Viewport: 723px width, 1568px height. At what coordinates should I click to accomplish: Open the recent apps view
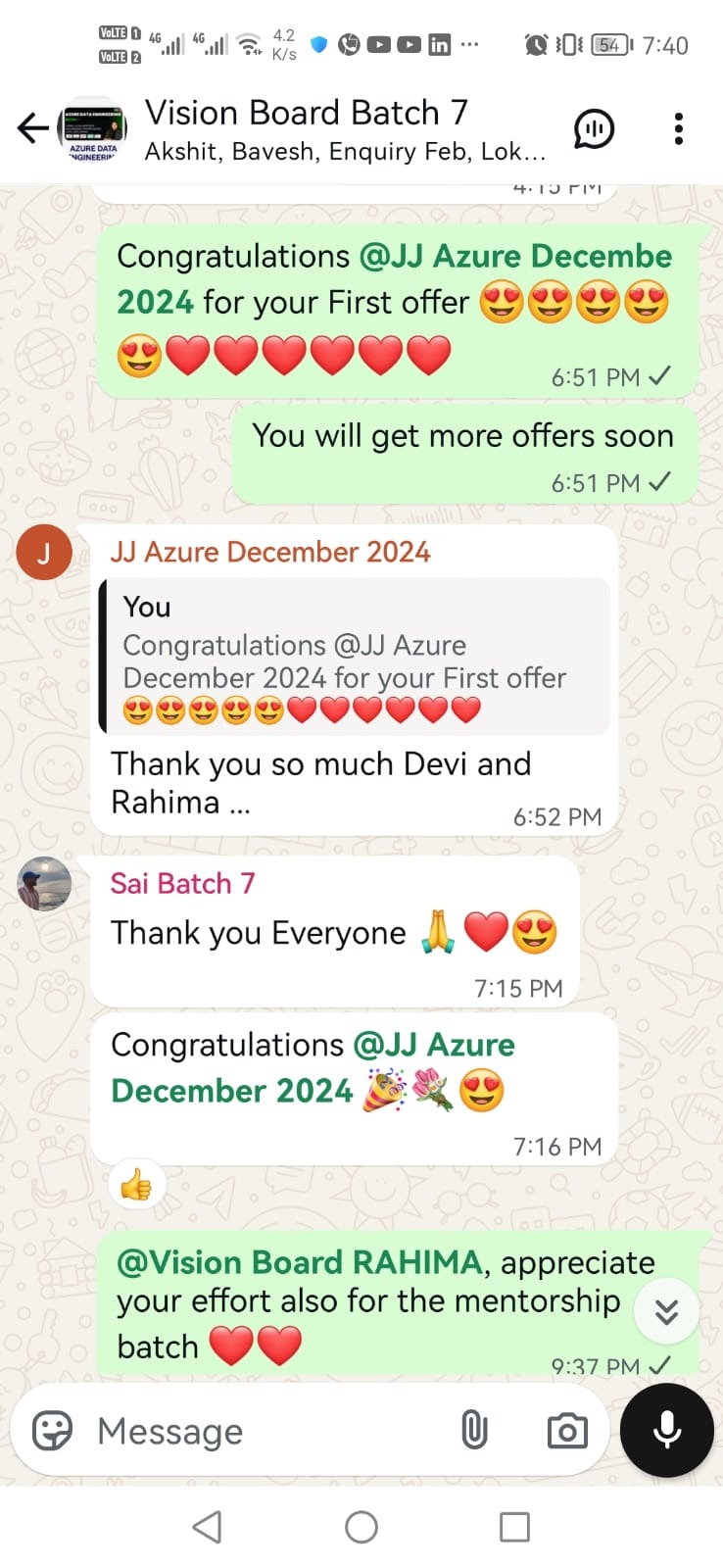tap(514, 1527)
